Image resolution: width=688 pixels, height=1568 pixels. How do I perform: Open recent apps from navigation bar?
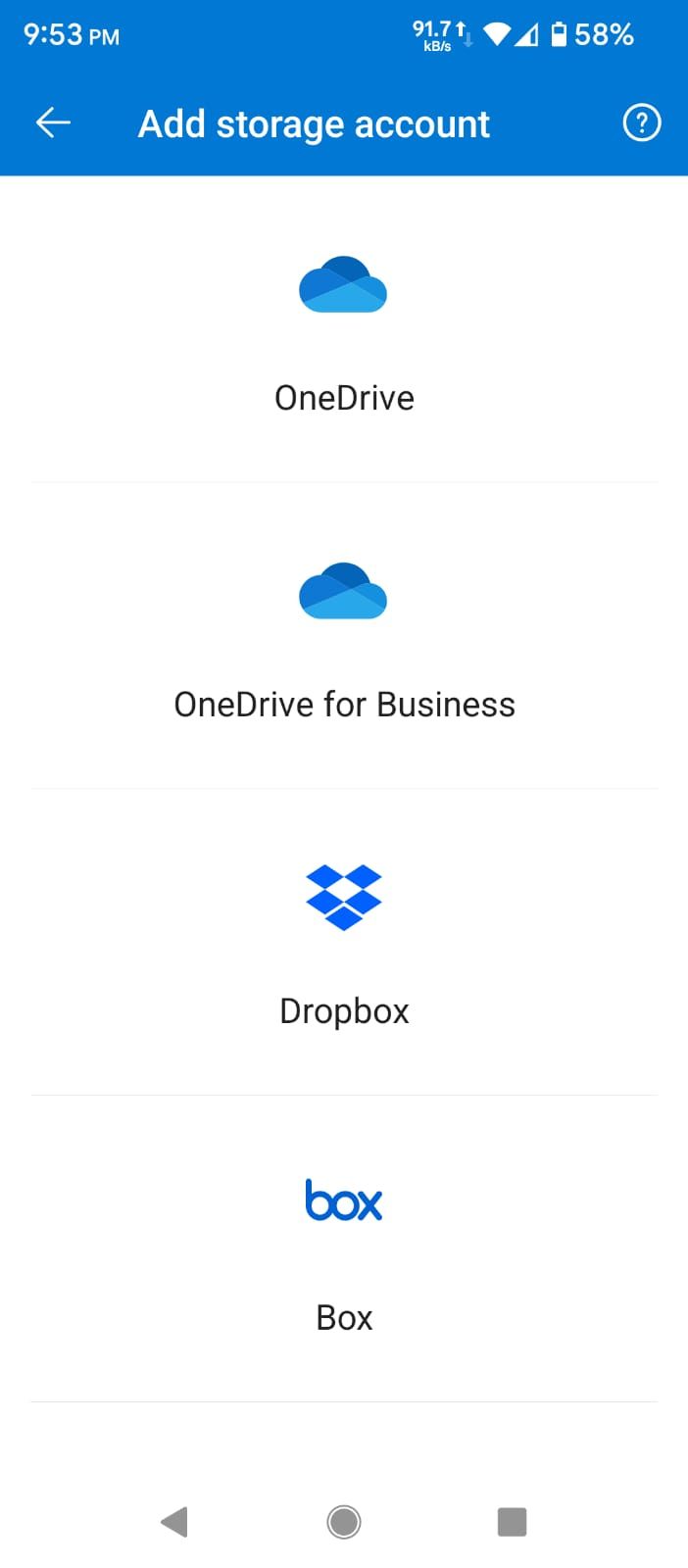[x=513, y=1522]
